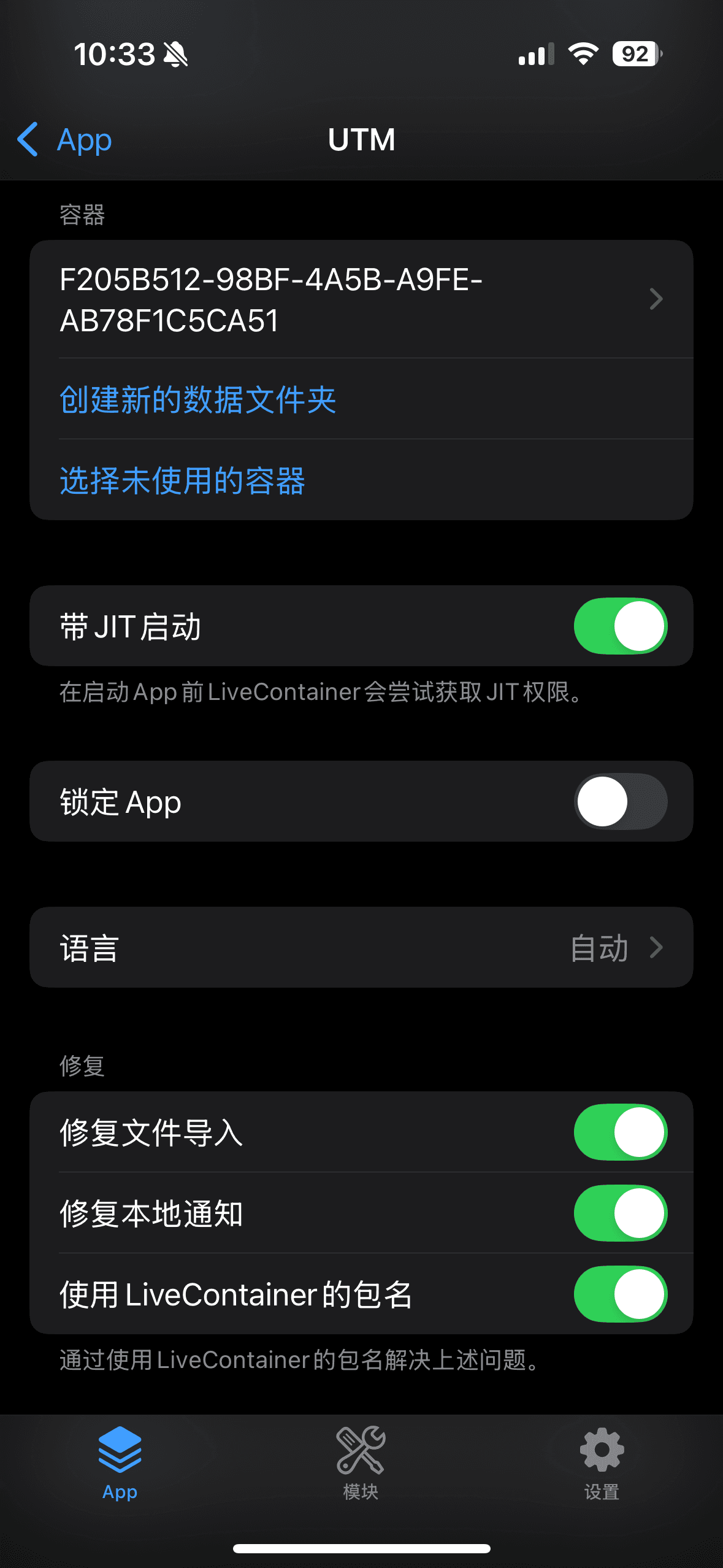Toggle 使用 LiveContainer 的包名
The width and height of the screenshot is (723, 1568).
(x=620, y=1294)
